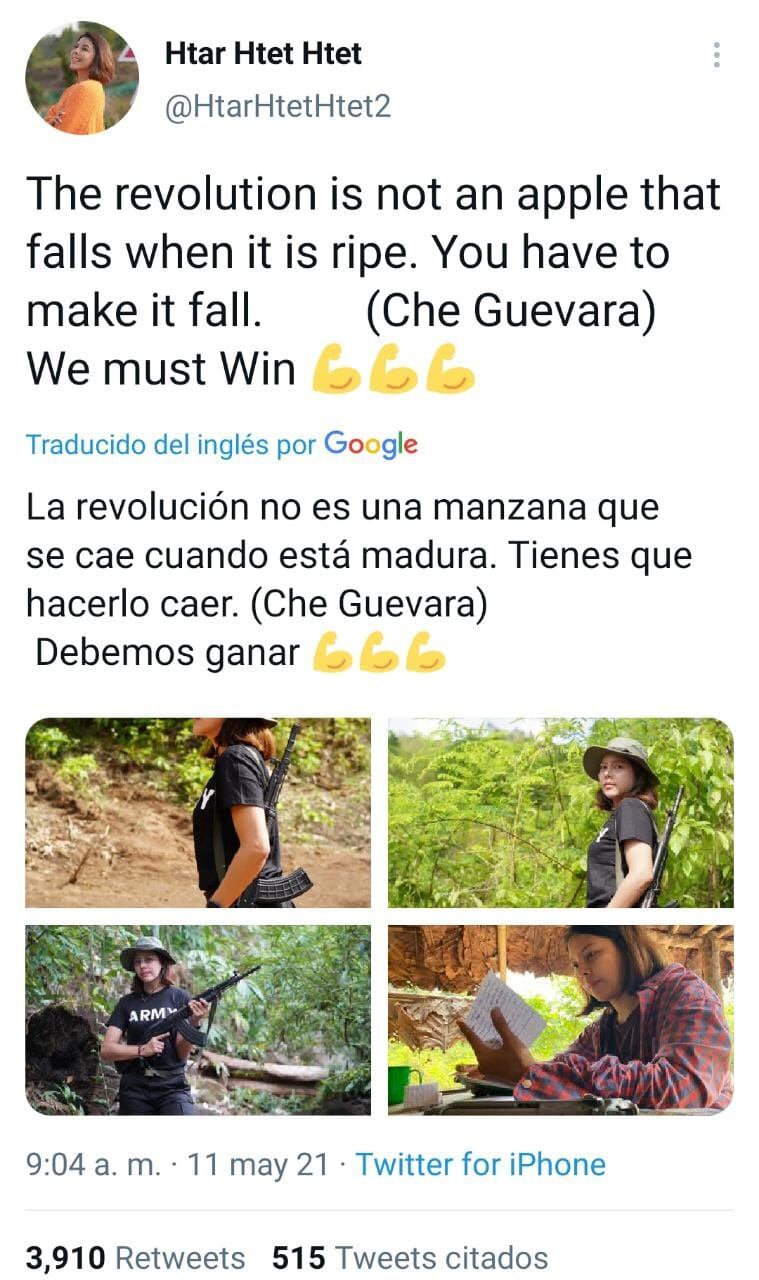Screen dimensions: 759x1280
Task: Open Htar Htet Htet's profile picture
Action: [82, 78]
